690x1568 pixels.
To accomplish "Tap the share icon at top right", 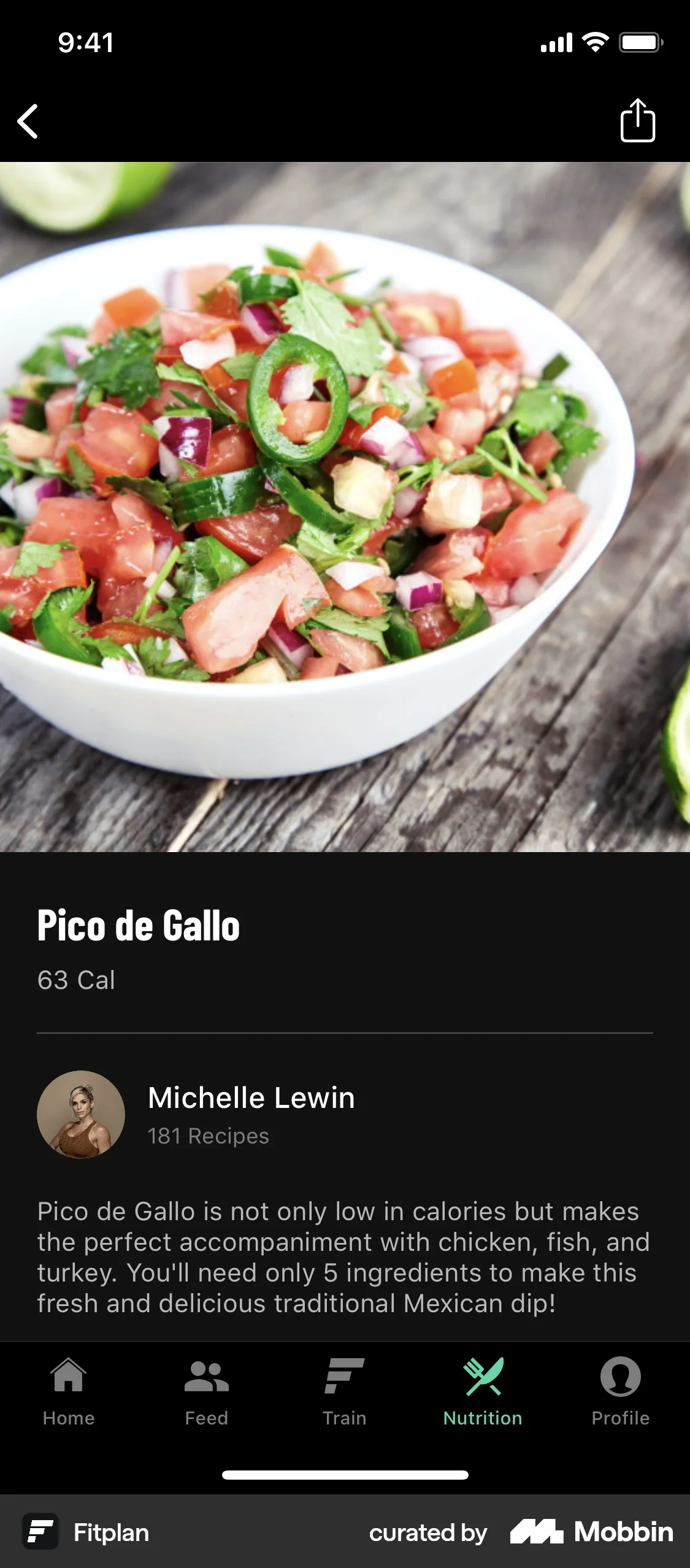I will pyautogui.click(x=637, y=121).
